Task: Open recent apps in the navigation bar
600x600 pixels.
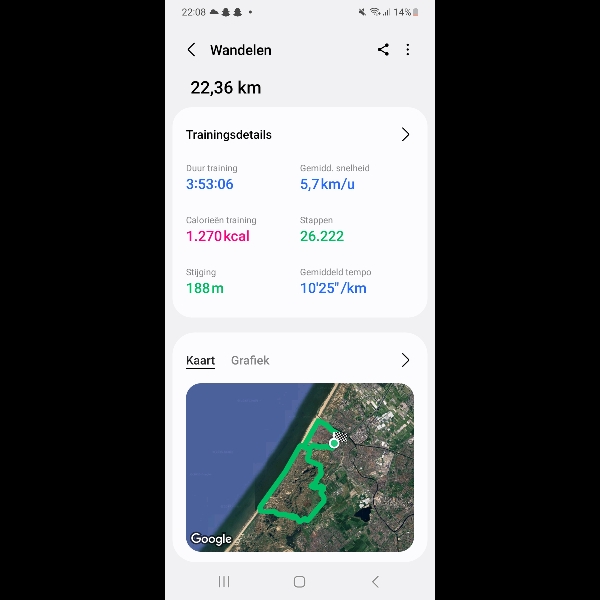Action: (x=224, y=581)
